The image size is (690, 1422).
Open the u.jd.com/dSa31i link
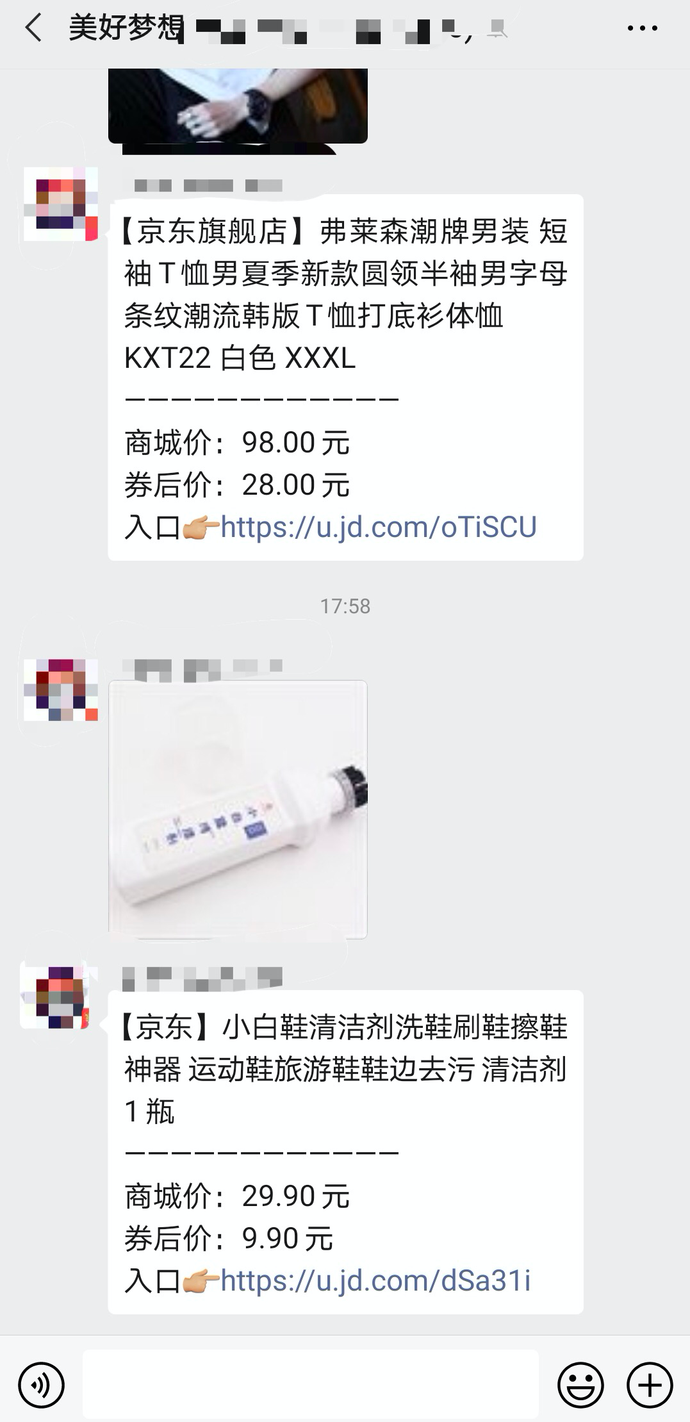pos(375,1280)
